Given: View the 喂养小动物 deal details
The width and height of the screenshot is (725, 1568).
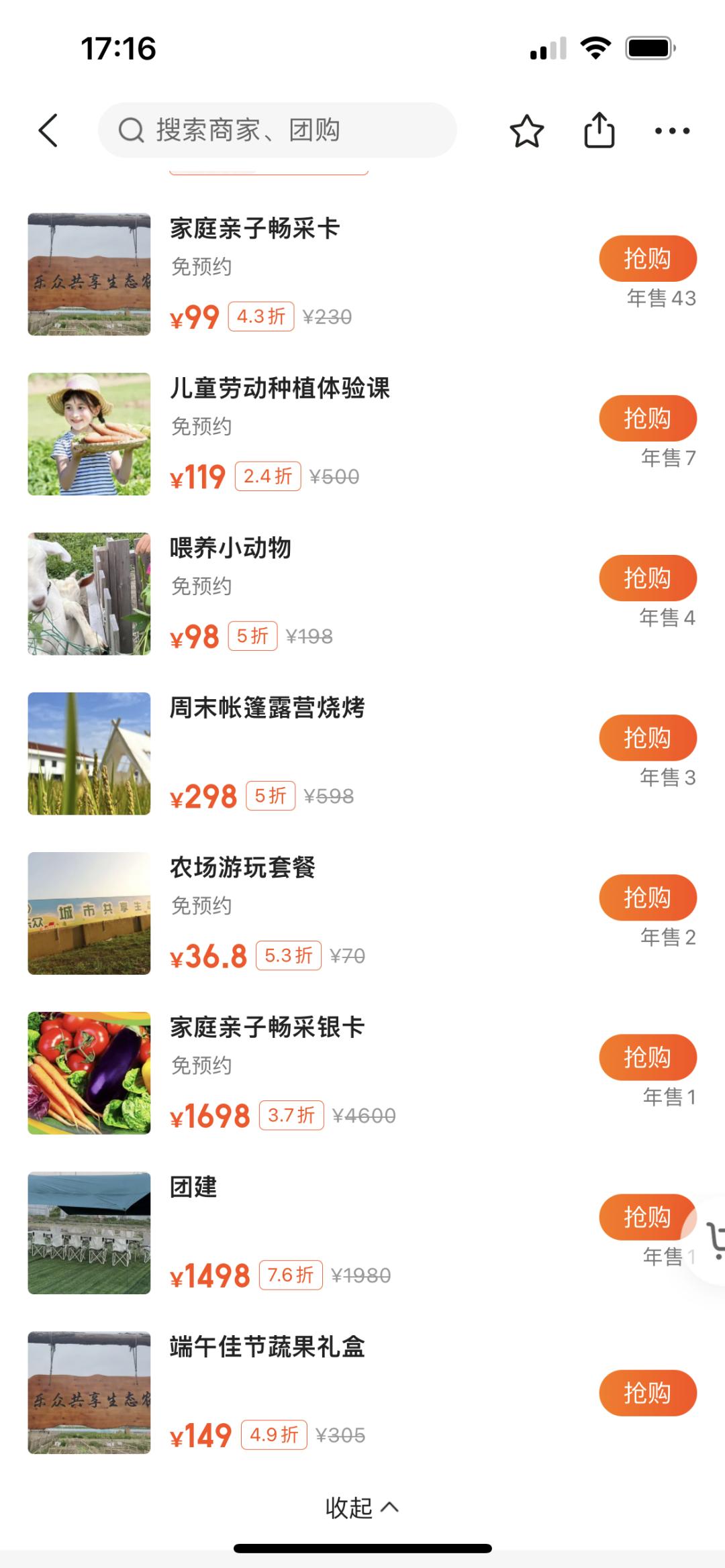Looking at the screenshot, I should pyautogui.click(x=230, y=548).
